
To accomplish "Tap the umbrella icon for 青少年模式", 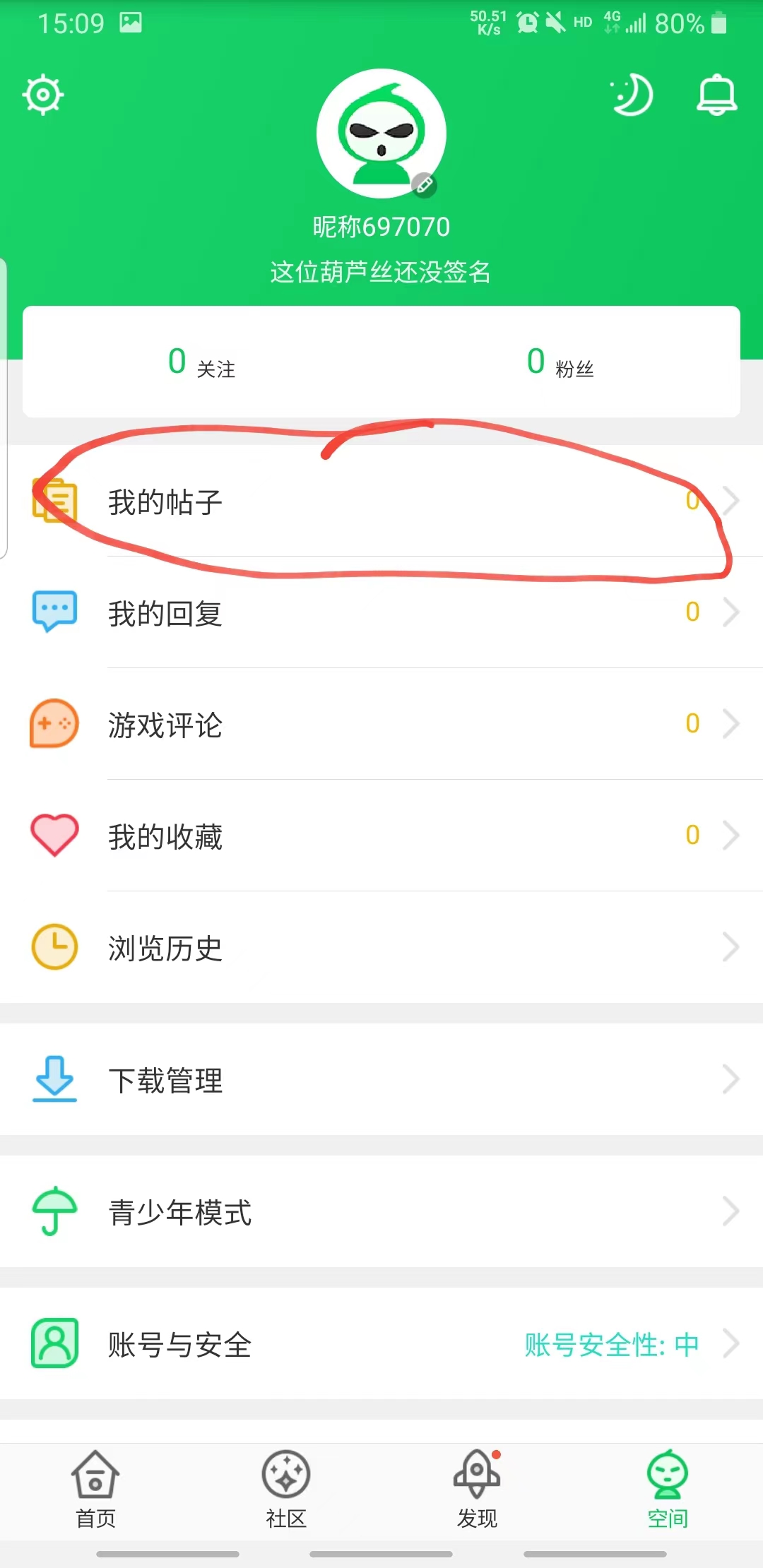I will click(54, 1211).
